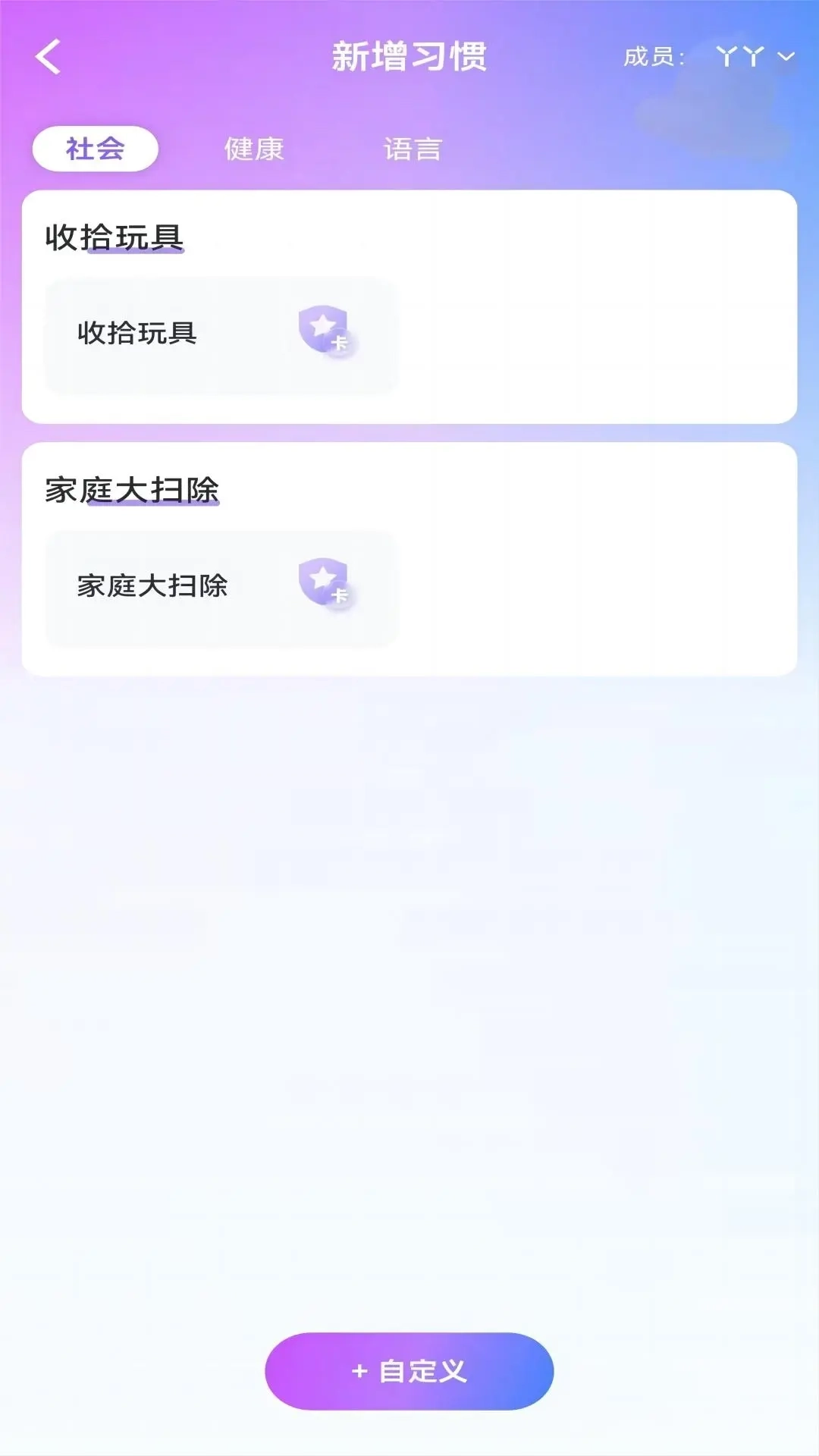Switch to the 健康 tab
This screenshot has height=1456, width=819.
(253, 149)
